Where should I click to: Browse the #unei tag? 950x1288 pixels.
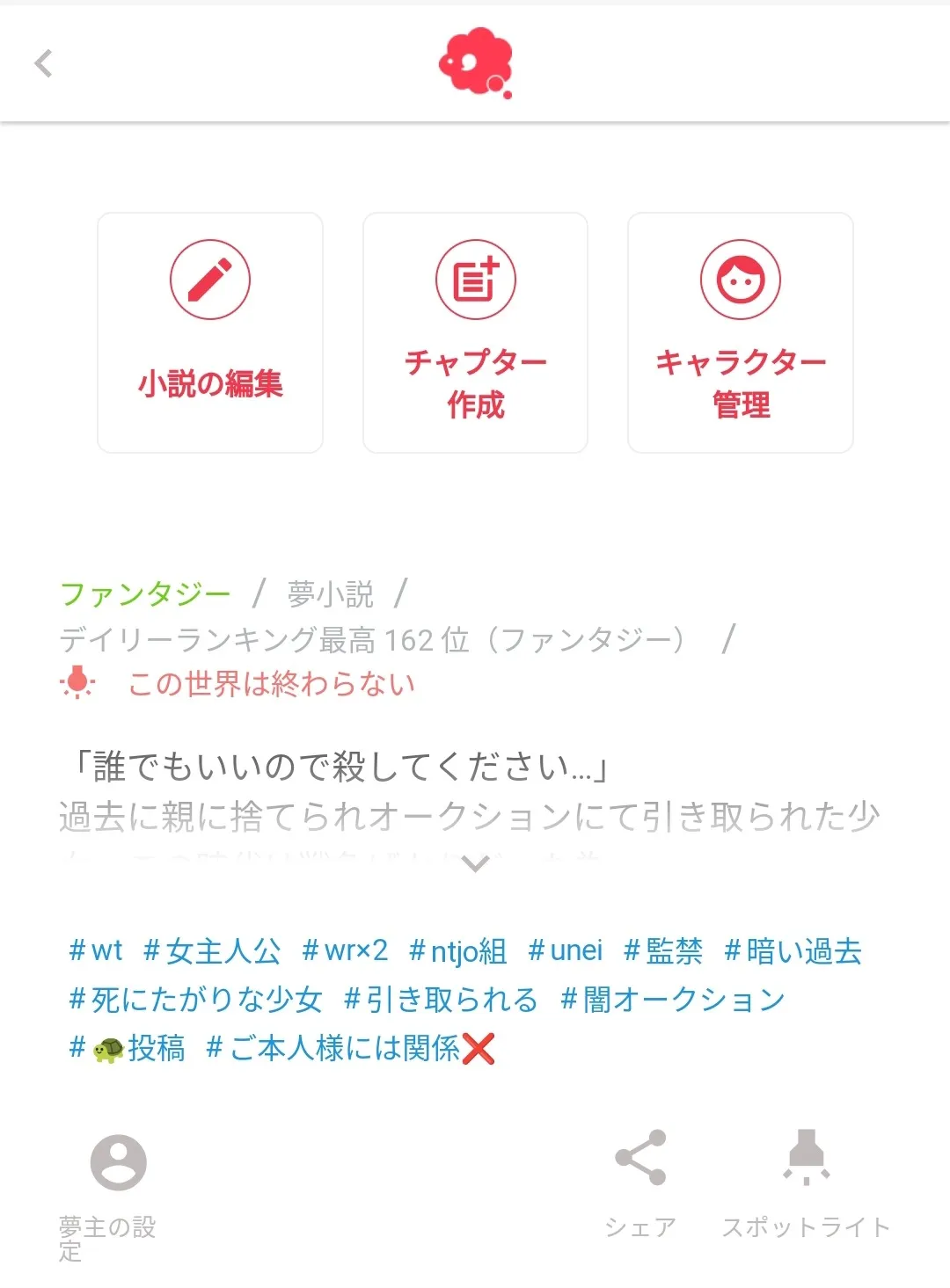coord(566,950)
